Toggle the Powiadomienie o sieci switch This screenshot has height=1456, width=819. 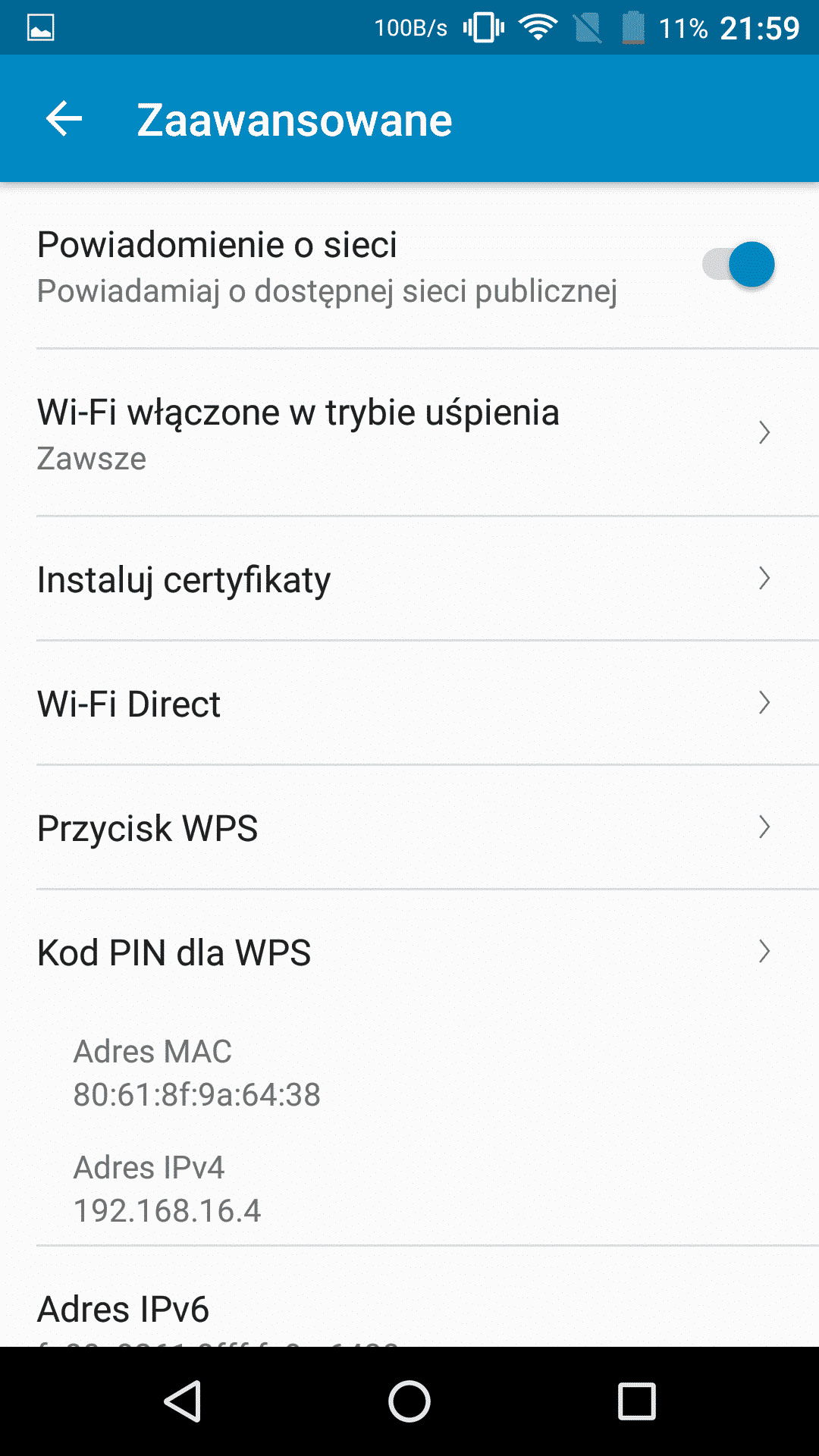(x=739, y=265)
